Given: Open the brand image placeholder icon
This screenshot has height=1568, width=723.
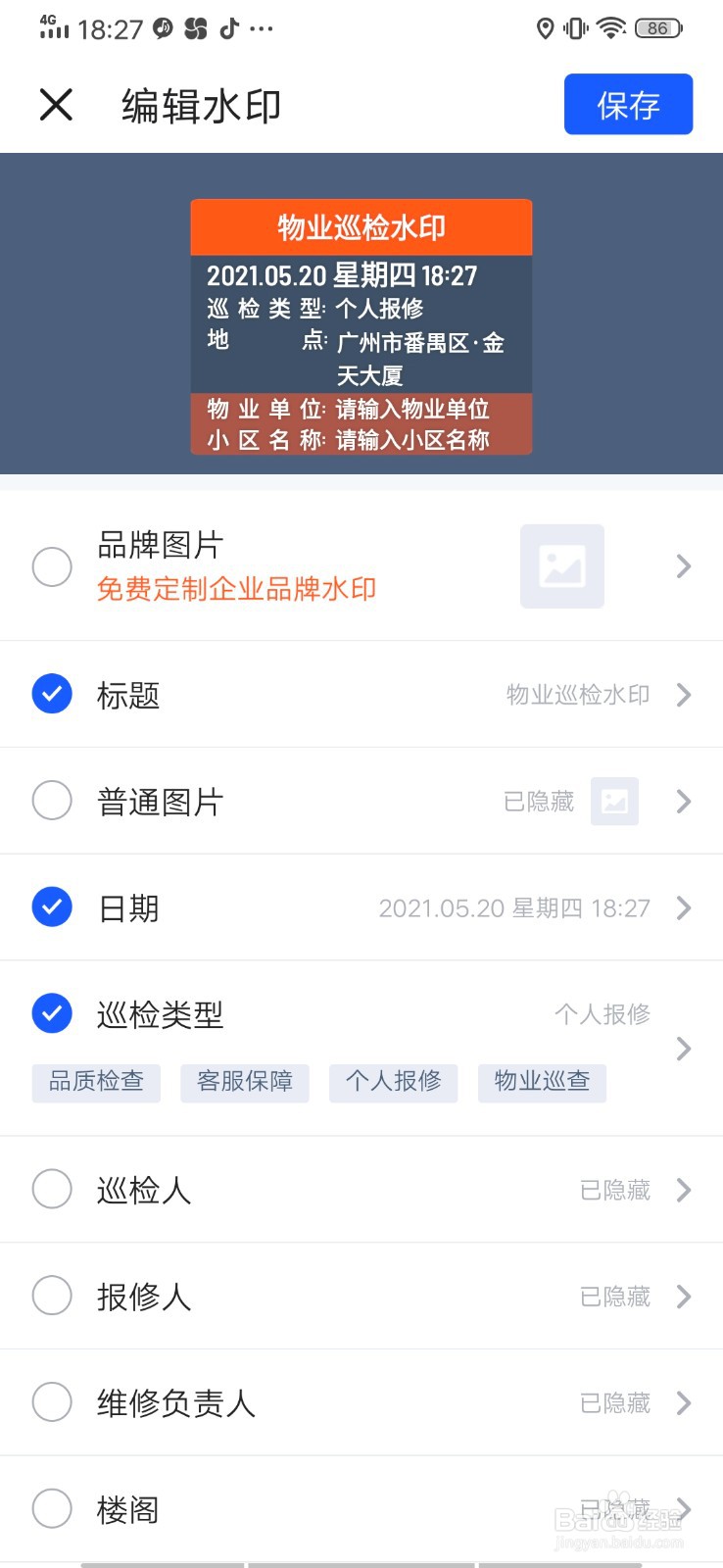Looking at the screenshot, I should [x=561, y=566].
